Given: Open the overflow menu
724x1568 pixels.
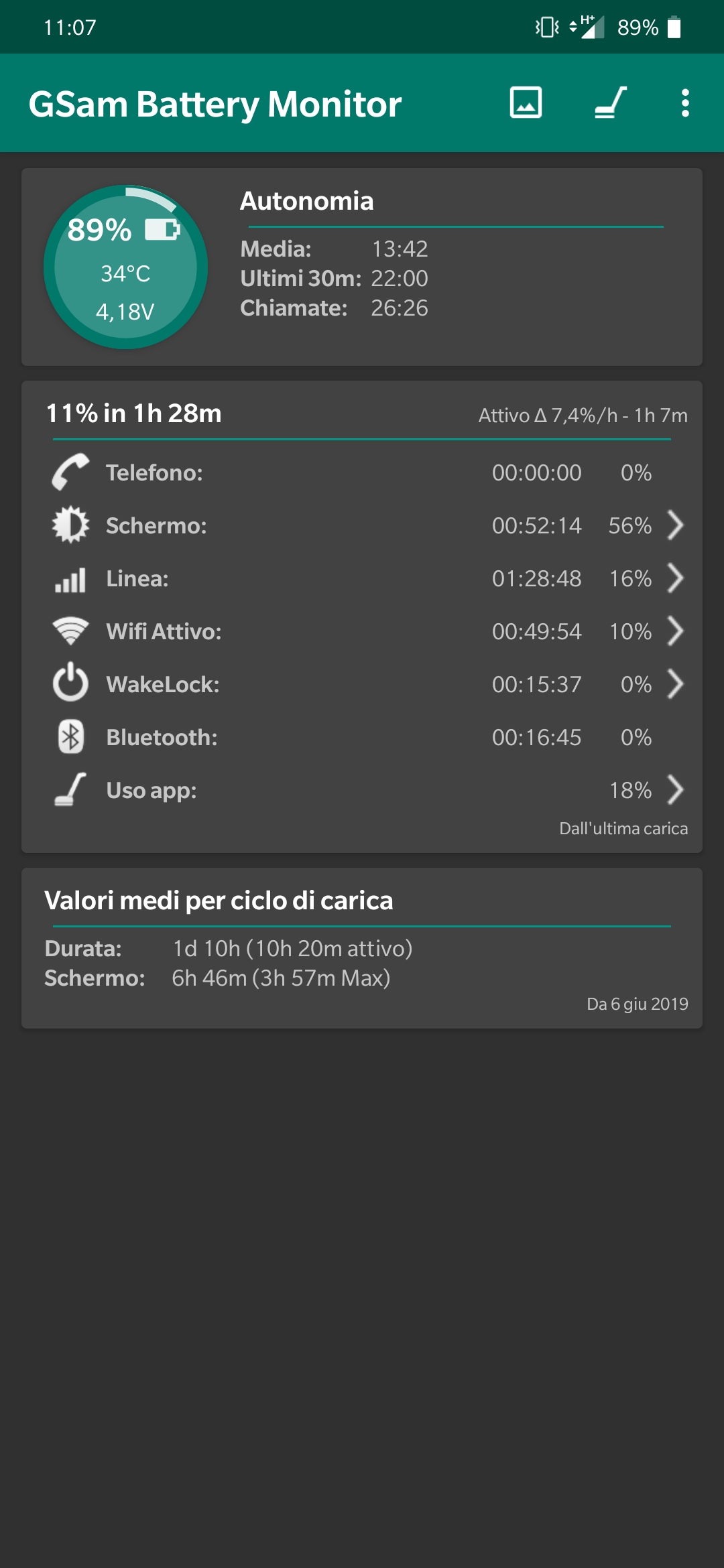Looking at the screenshot, I should coord(684,103).
